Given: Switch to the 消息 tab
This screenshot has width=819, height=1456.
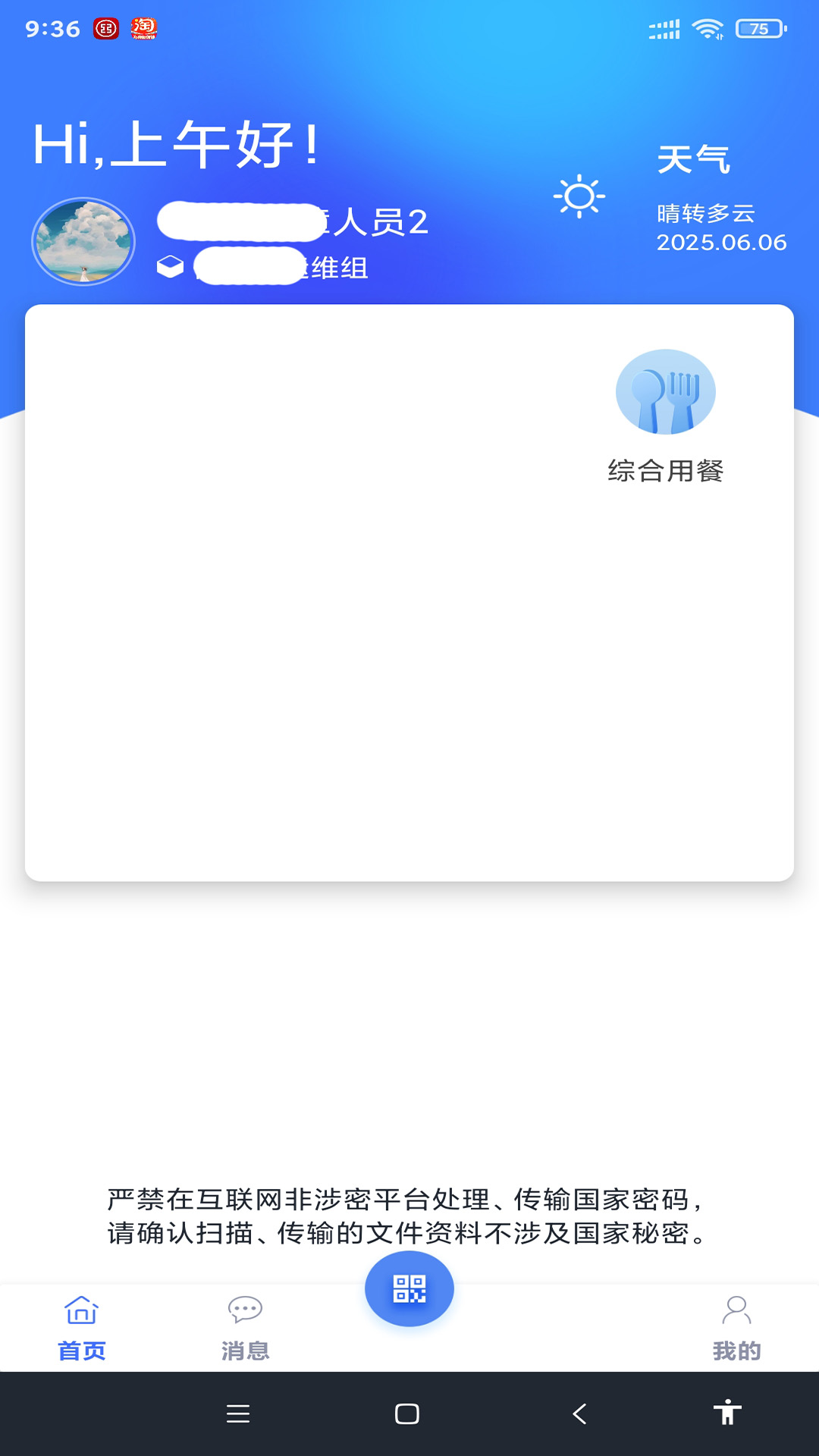Looking at the screenshot, I should click(245, 1326).
